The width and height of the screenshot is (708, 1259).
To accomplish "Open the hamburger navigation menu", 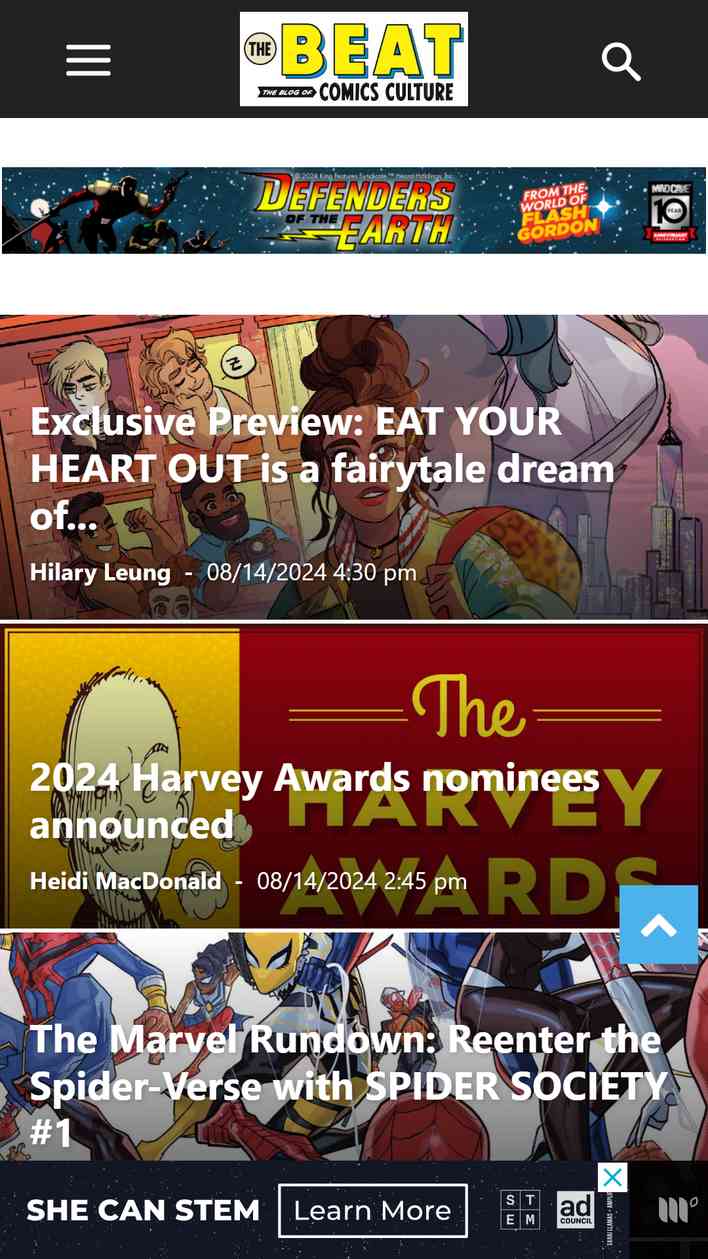I will click(88, 61).
